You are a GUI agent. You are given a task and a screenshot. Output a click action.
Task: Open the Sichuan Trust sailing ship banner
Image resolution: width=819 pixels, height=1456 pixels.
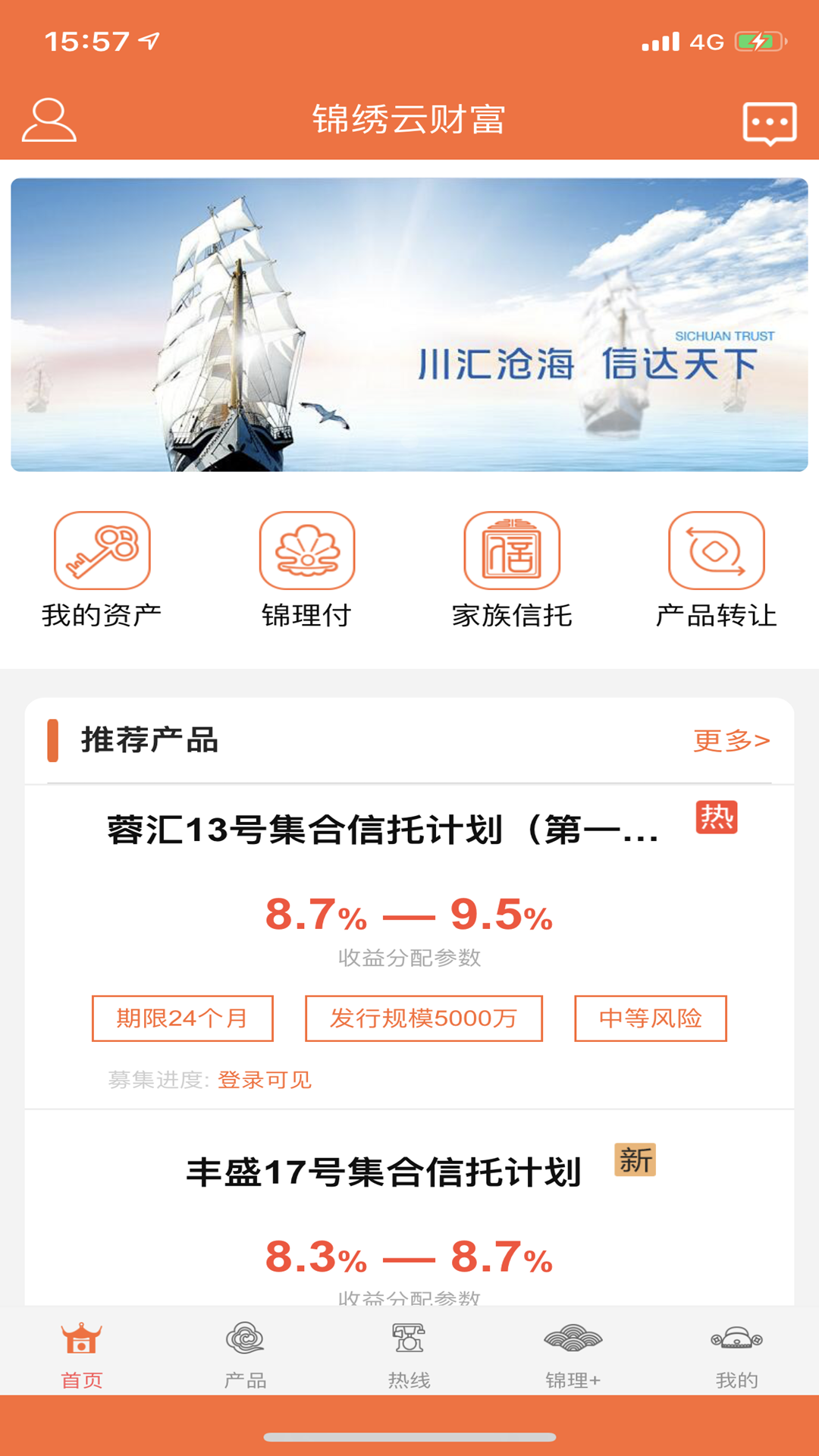tap(409, 325)
